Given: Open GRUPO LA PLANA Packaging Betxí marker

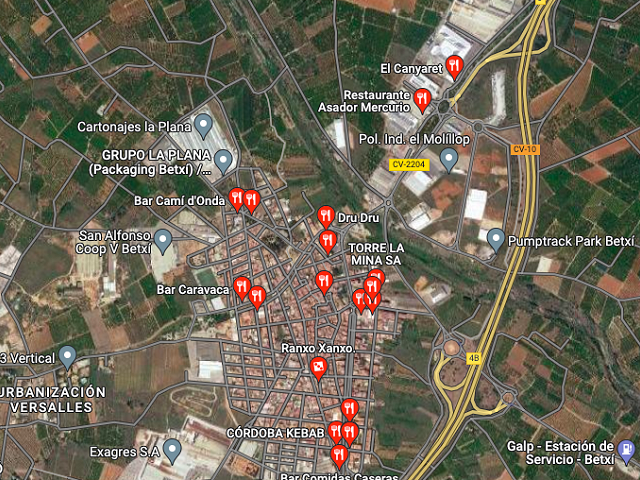Looking at the screenshot, I should tap(224, 159).
